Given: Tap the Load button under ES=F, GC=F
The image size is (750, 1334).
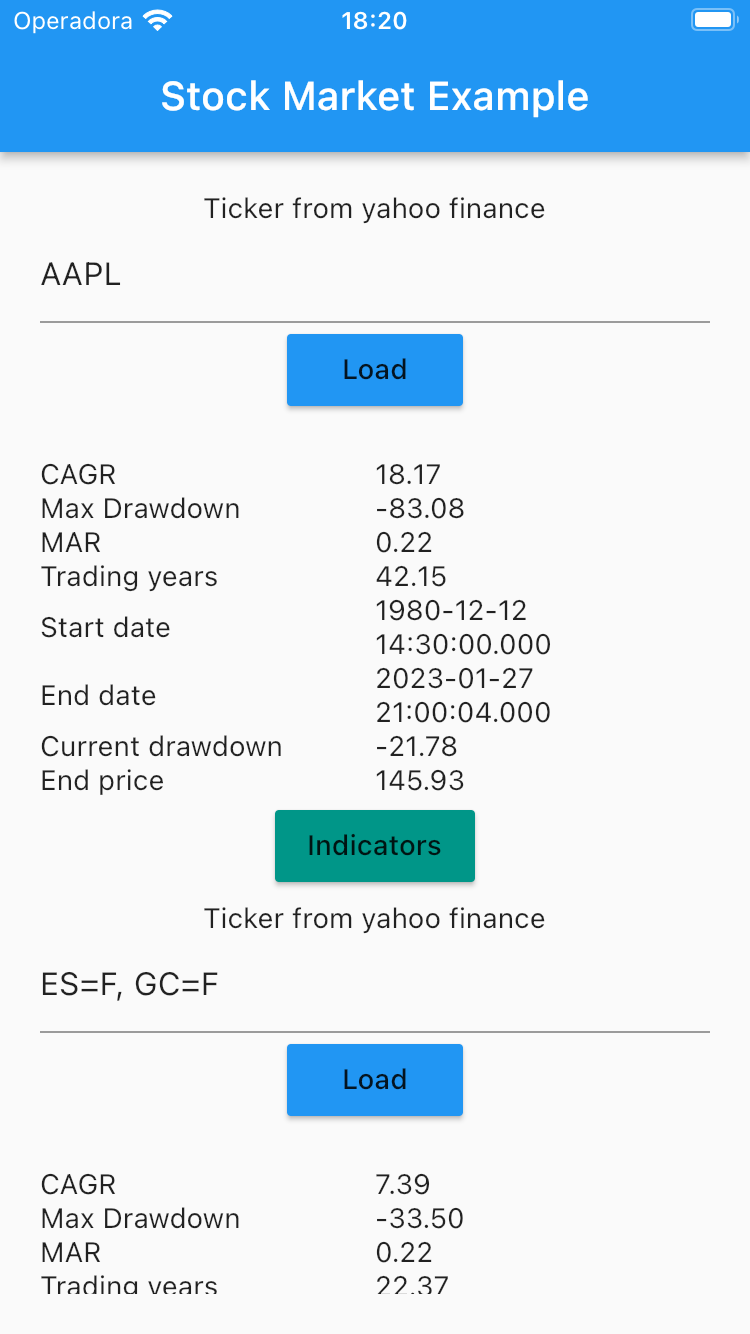Looking at the screenshot, I should pos(374,1080).
